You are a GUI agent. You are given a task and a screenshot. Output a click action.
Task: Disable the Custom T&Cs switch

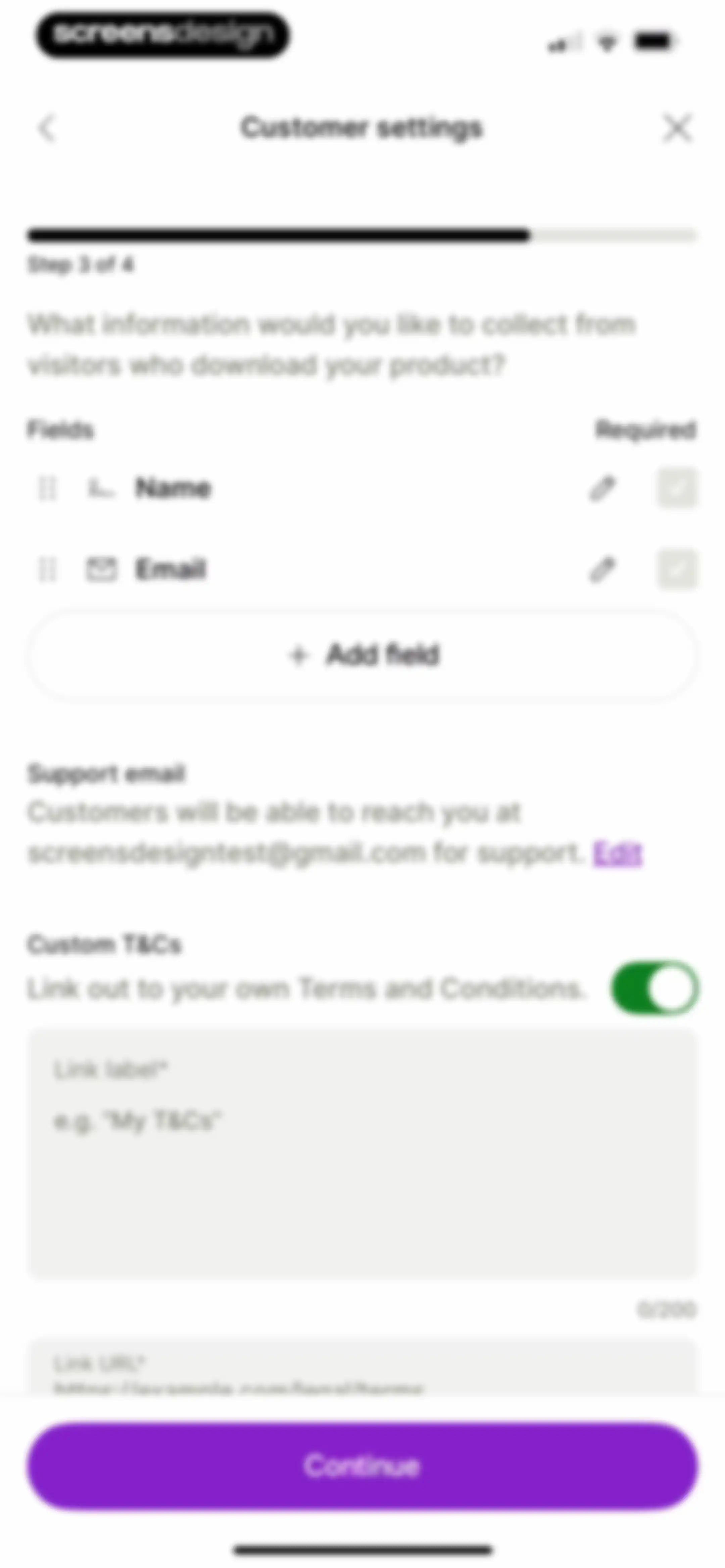[655, 988]
